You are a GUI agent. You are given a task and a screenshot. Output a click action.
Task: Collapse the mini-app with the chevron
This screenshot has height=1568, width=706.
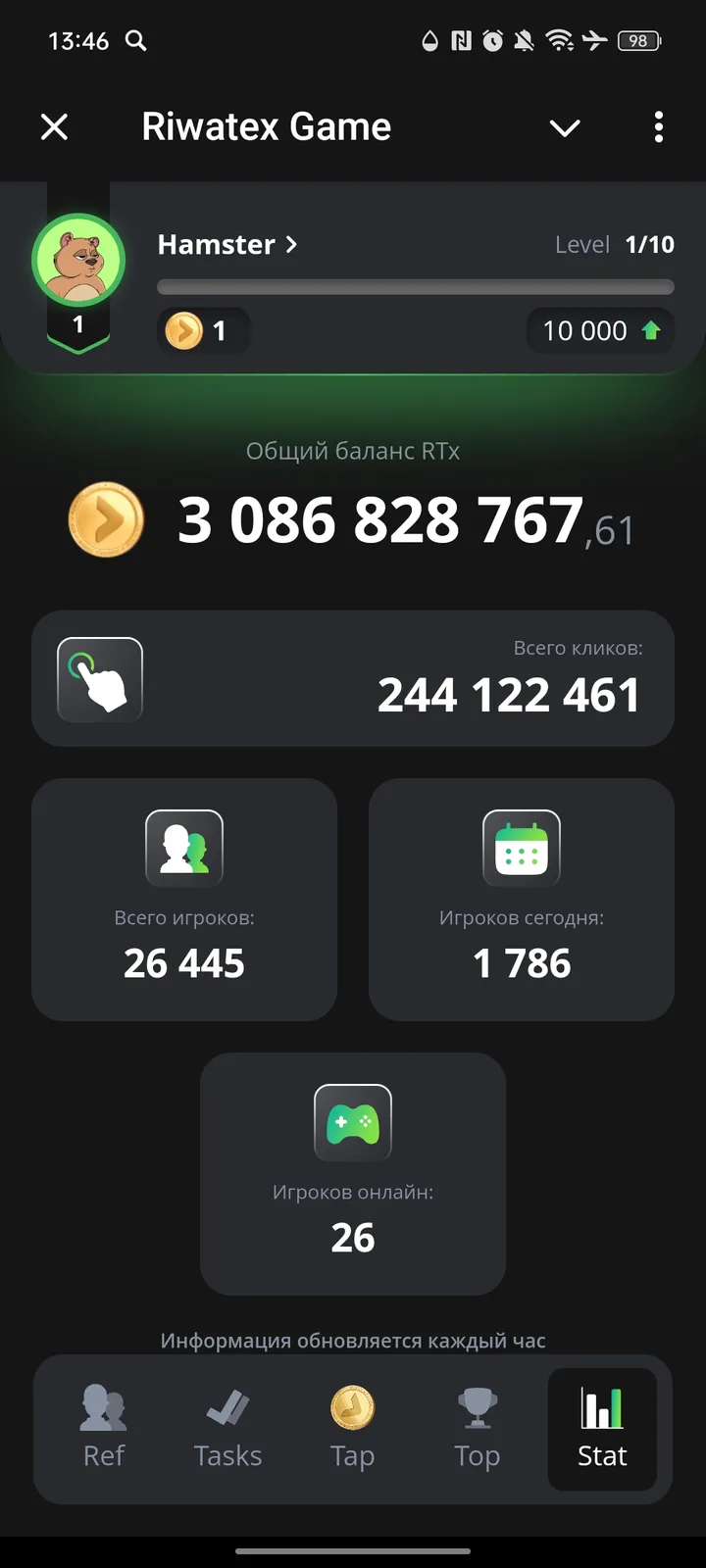565,127
